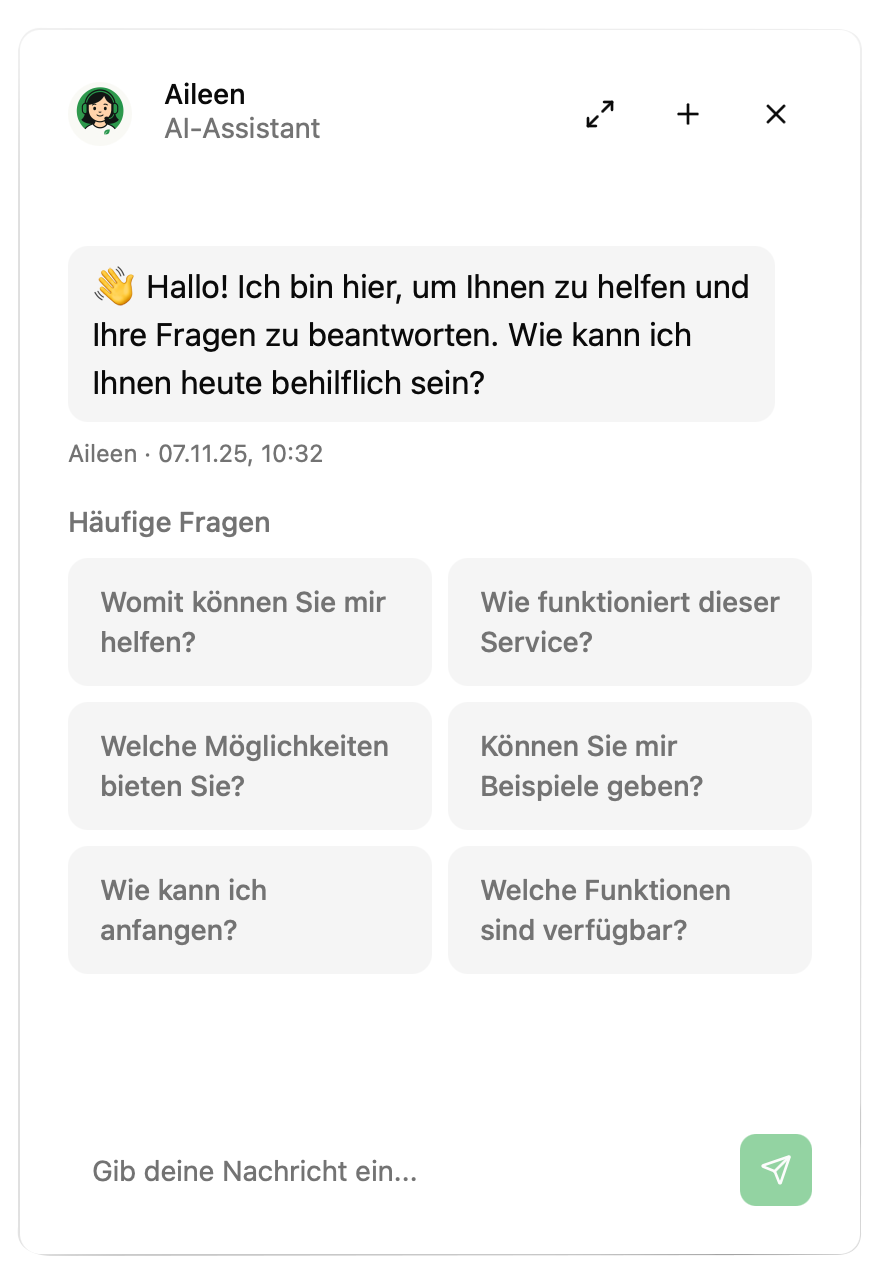The image size is (890, 1282).
Task: Select 'Womit können Sie mir helfen?'
Action: [249, 622]
